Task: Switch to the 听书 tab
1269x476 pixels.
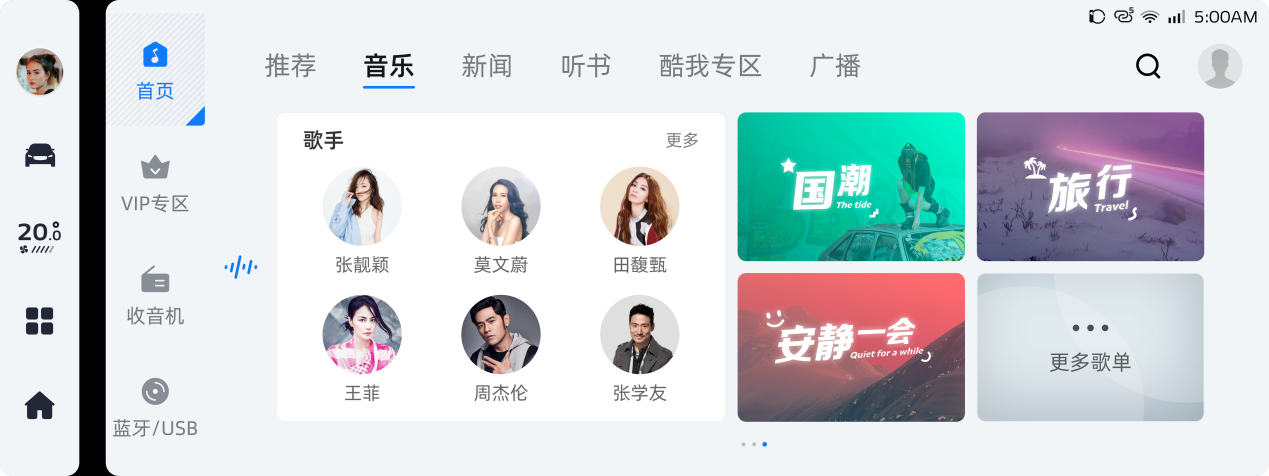Action: coord(585,67)
